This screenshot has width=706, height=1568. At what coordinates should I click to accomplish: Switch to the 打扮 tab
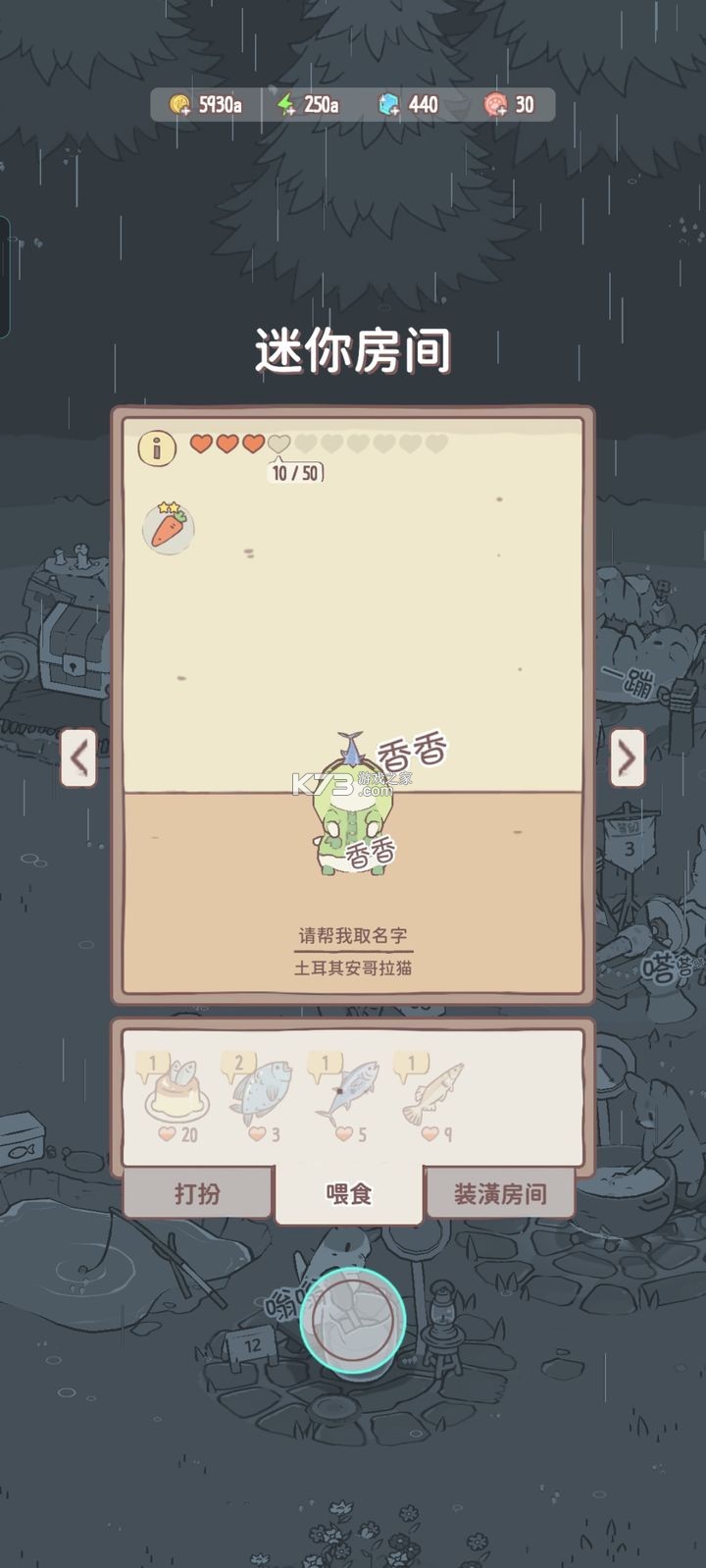[197, 1193]
